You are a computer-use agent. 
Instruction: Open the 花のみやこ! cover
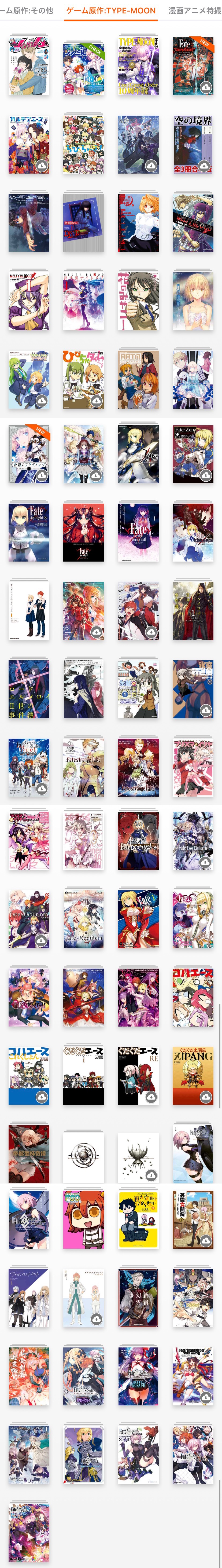pyautogui.click(x=138, y=301)
